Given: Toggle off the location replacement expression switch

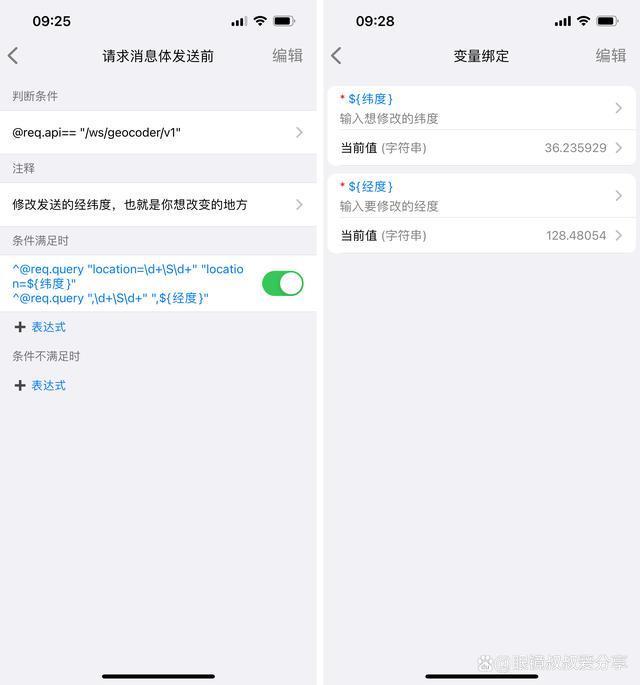Looking at the screenshot, I should 282,283.
